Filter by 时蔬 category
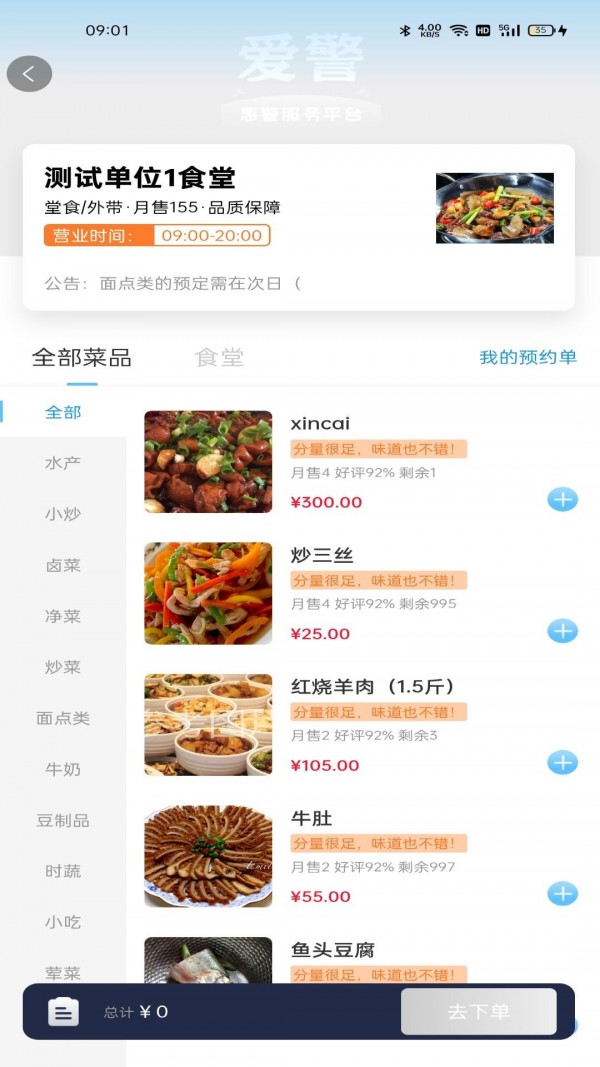This screenshot has width=600, height=1067. (63, 871)
